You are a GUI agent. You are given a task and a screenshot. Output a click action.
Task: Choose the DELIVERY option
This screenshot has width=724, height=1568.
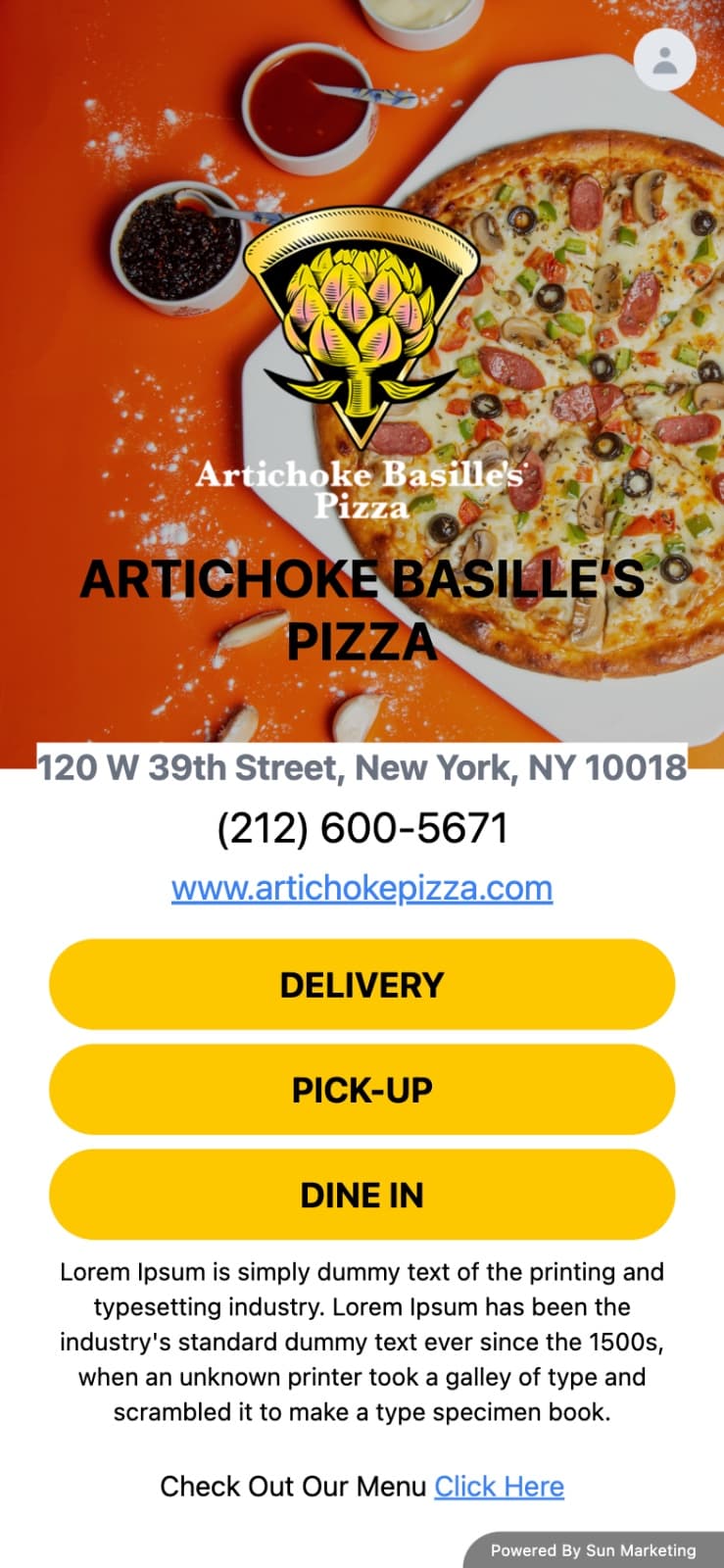pos(362,985)
